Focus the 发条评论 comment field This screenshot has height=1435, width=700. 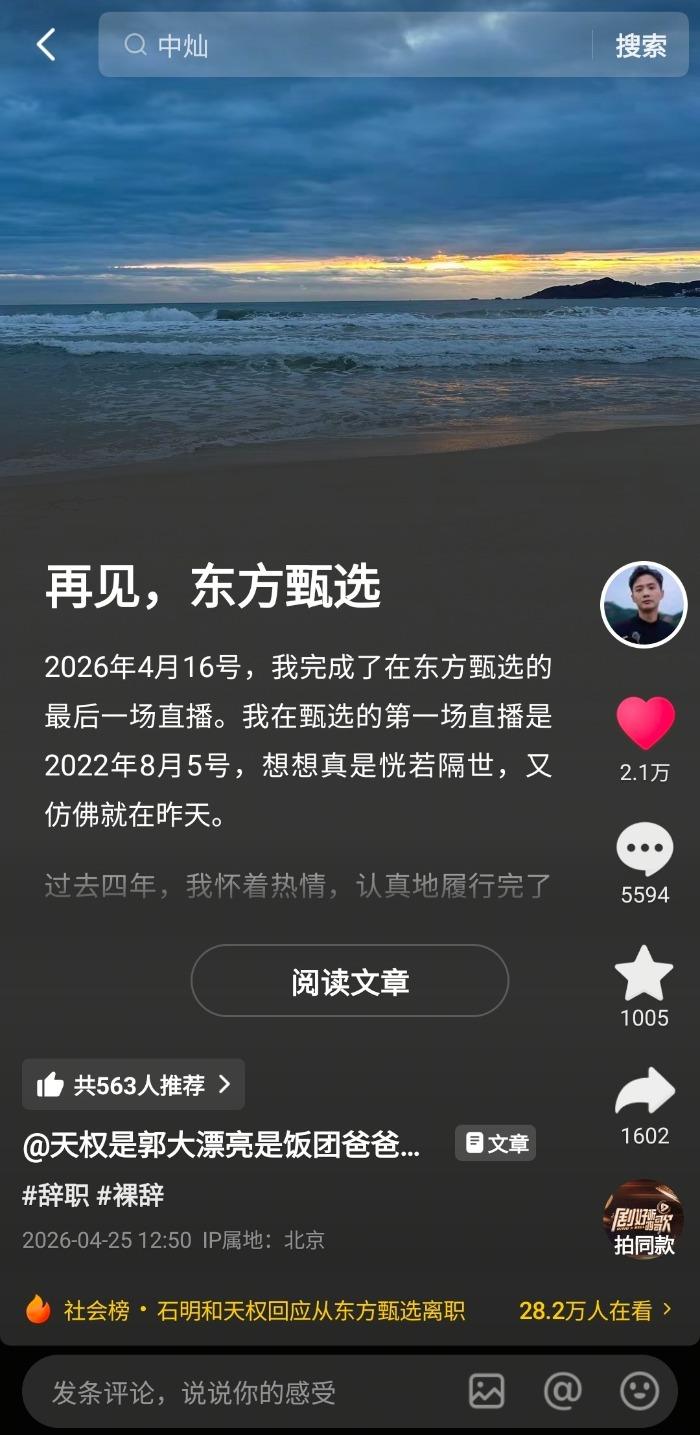(x=240, y=1392)
